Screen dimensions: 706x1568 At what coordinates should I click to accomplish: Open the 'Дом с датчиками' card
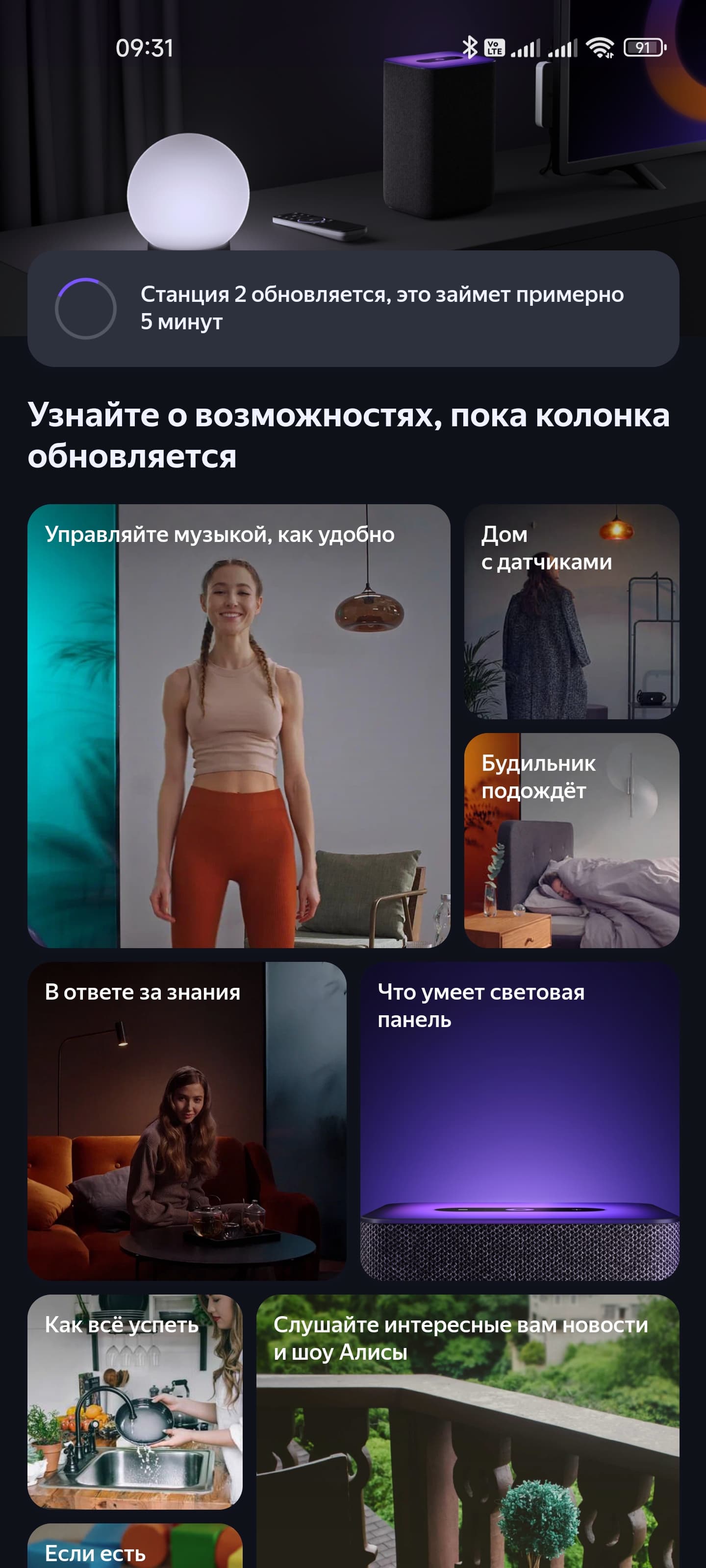point(571,611)
